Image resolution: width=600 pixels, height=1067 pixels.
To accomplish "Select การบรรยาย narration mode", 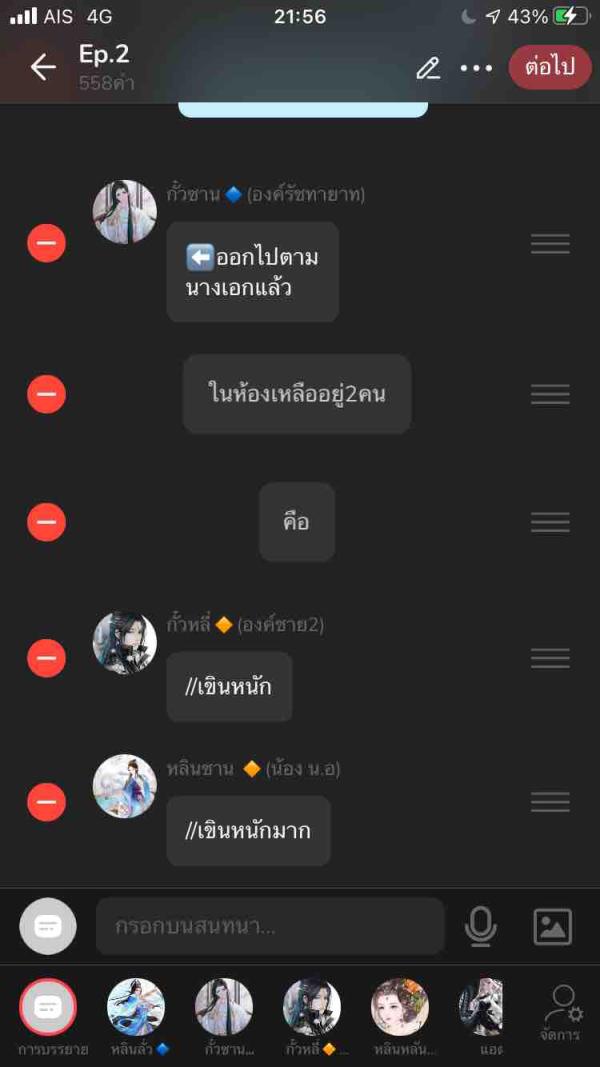I will pos(48,1008).
